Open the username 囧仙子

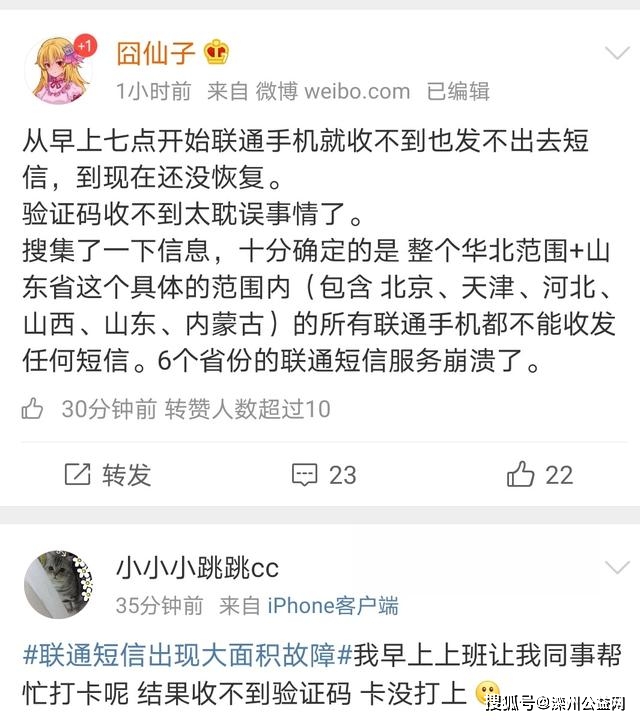coord(159,51)
